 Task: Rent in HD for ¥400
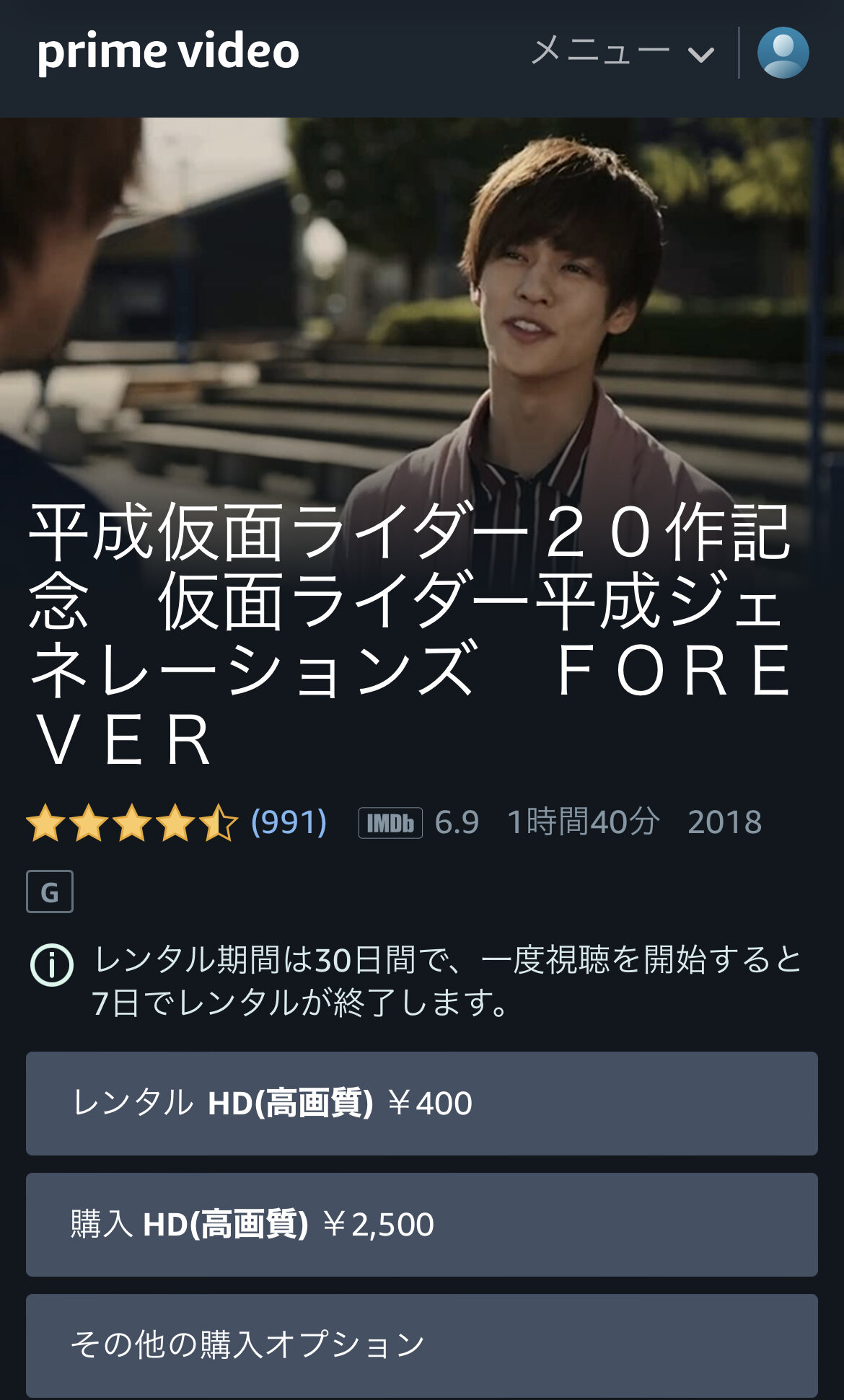tap(421, 1104)
